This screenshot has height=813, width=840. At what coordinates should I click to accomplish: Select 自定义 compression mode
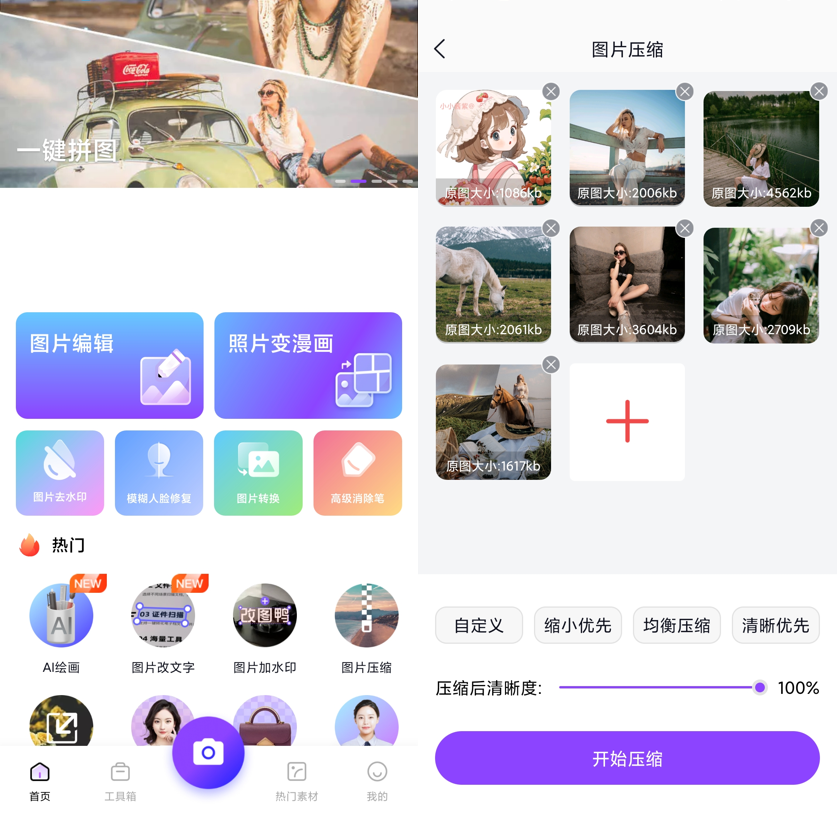478,625
